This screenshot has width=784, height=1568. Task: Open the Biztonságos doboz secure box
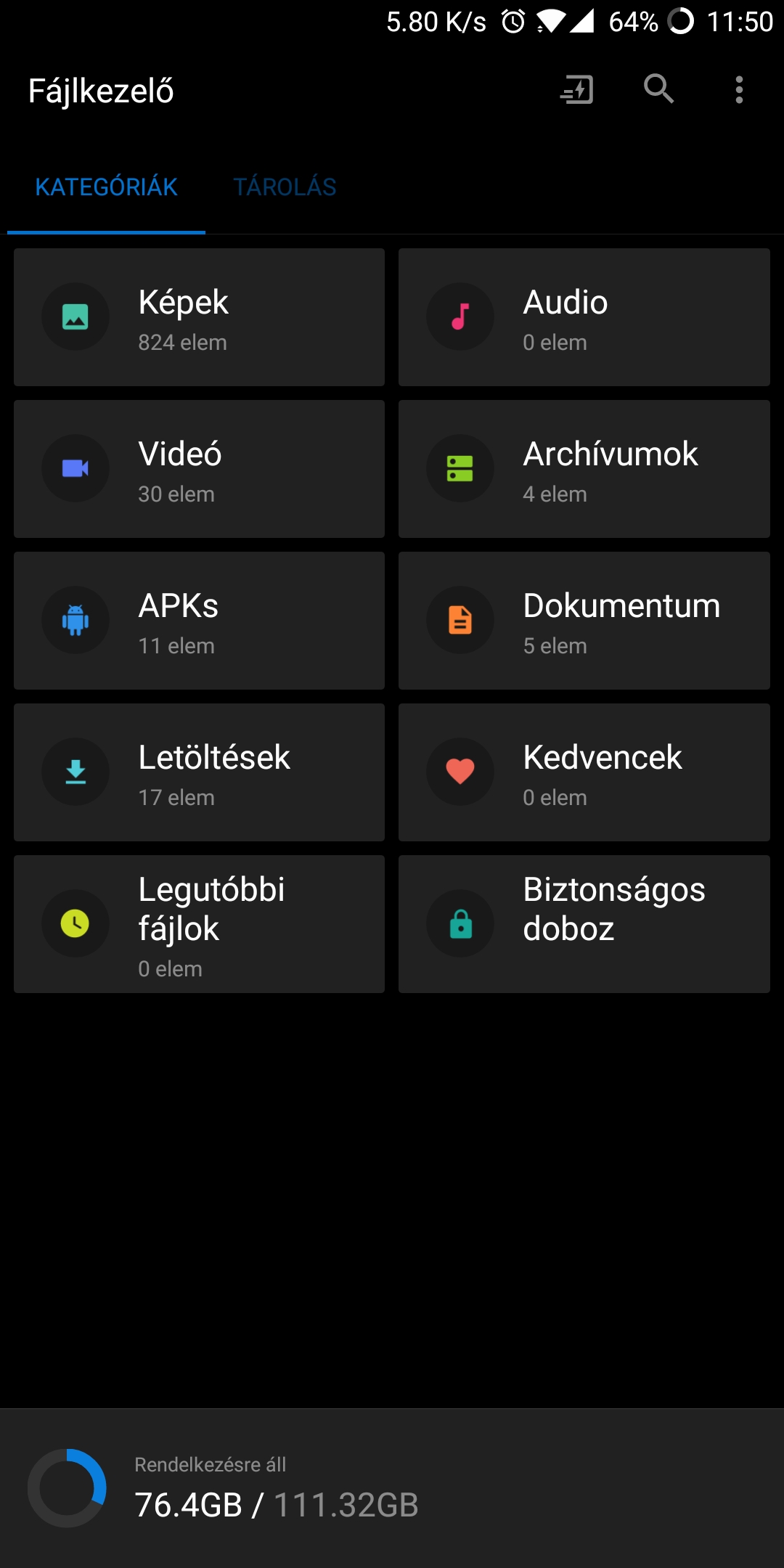coord(584,924)
